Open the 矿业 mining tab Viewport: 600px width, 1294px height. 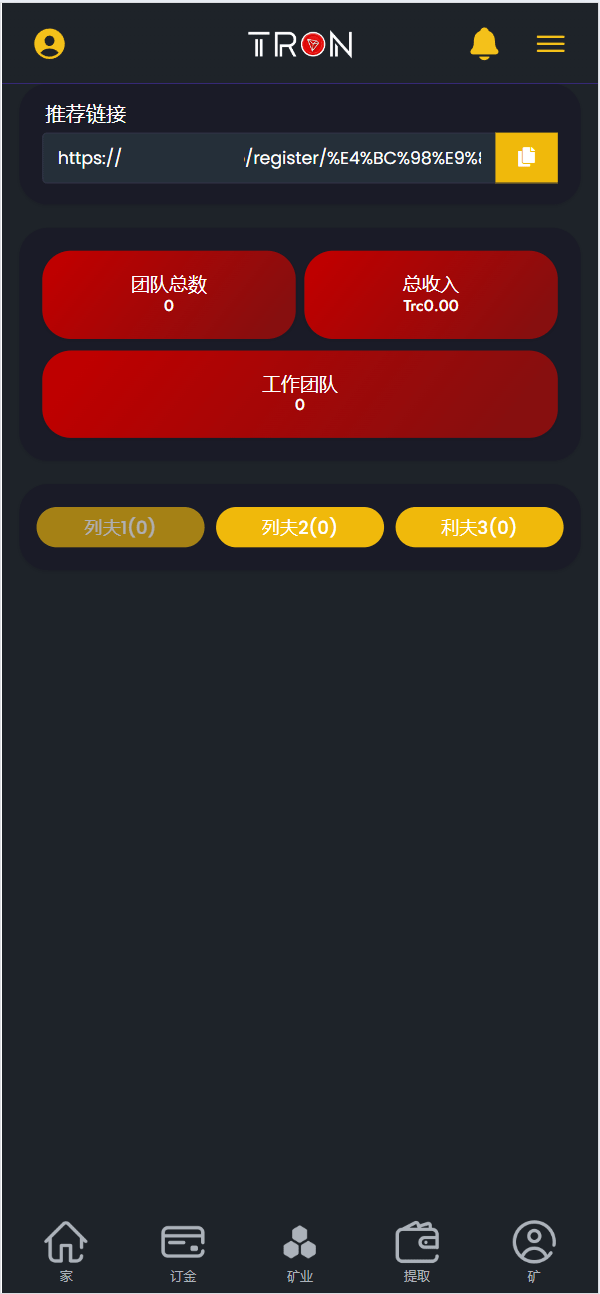(300, 1250)
